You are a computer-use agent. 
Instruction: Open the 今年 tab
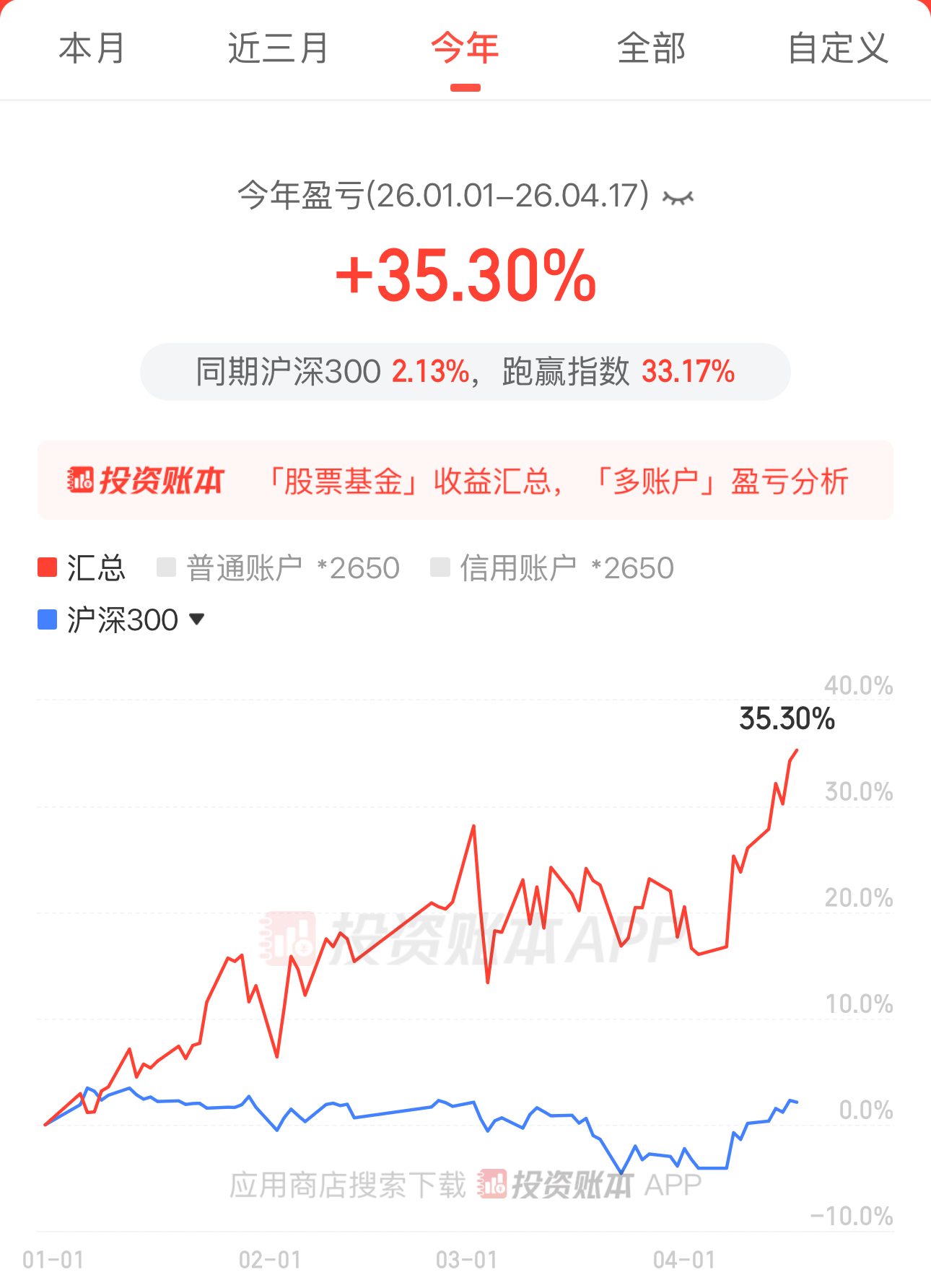pos(465,49)
